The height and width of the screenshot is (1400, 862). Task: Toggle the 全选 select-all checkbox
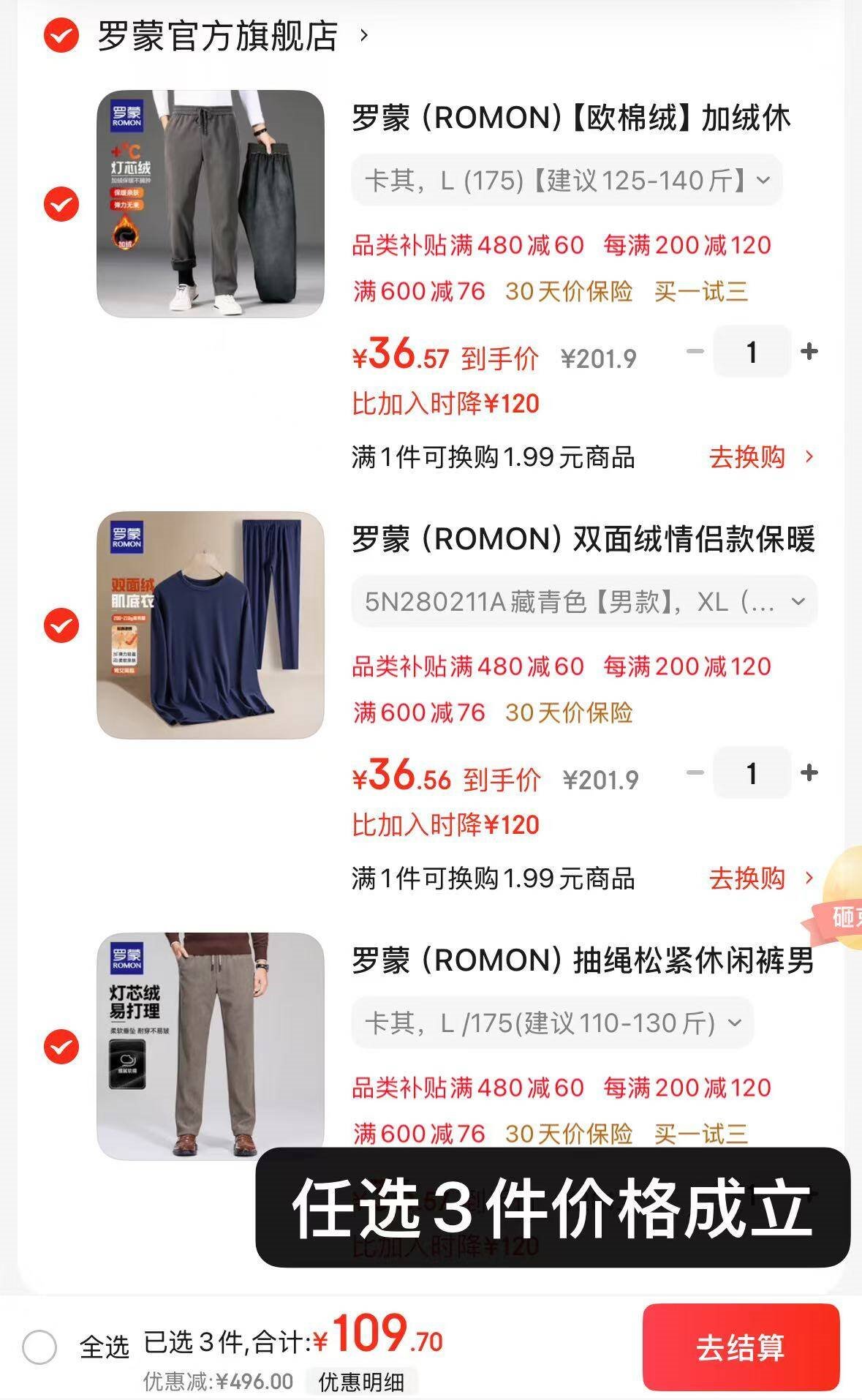39,1347
